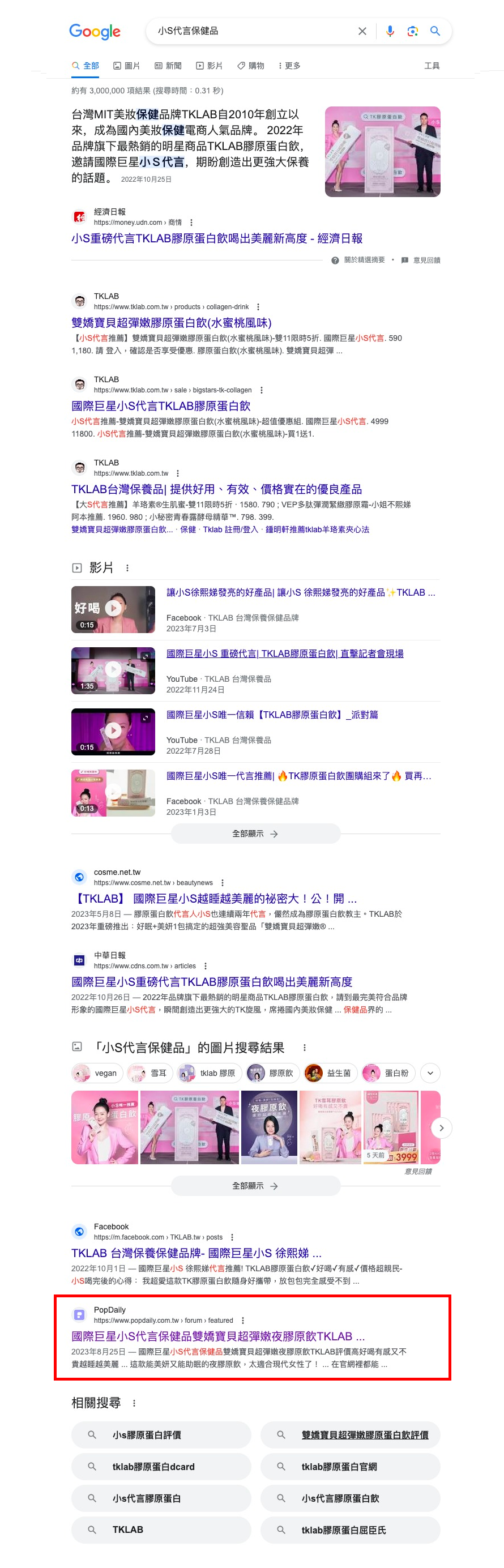Open Google Lens image search
The width and height of the screenshot is (504, 1568).
tap(412, 31)
